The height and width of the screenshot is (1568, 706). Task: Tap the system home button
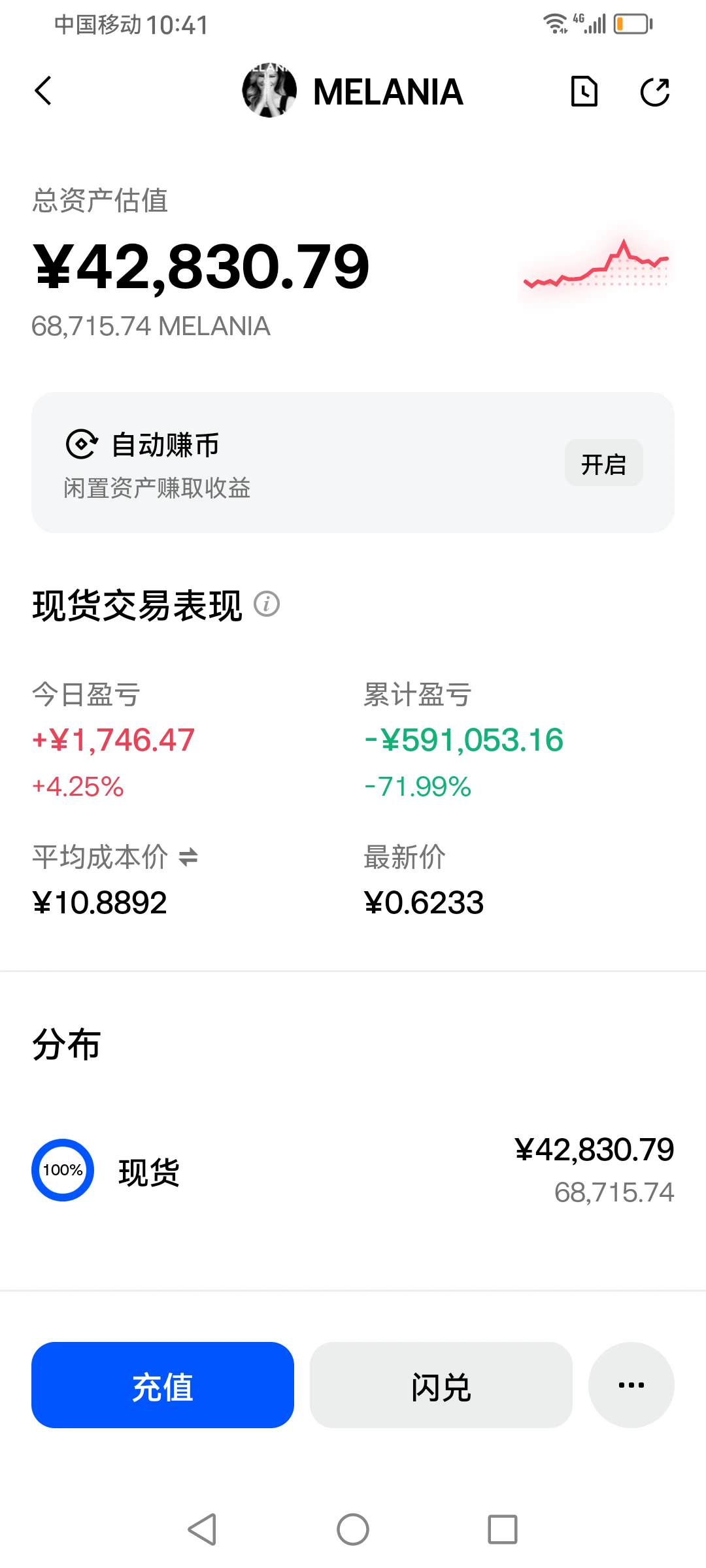click(353, 1529)
